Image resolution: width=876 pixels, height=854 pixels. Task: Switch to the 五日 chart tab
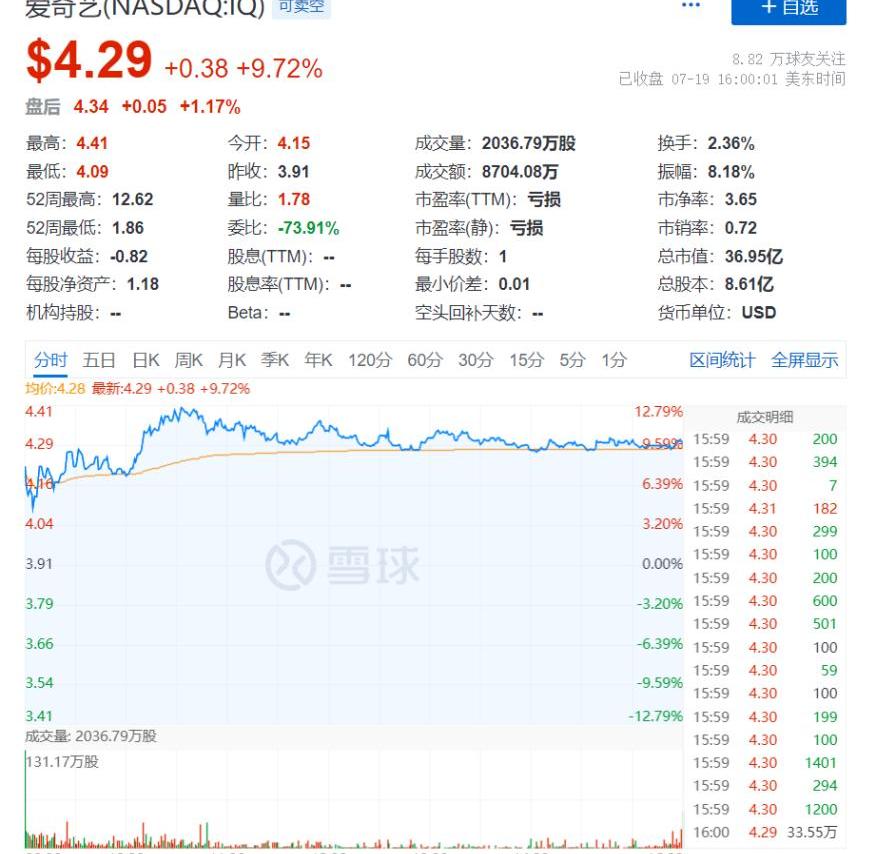click(99, 360)
